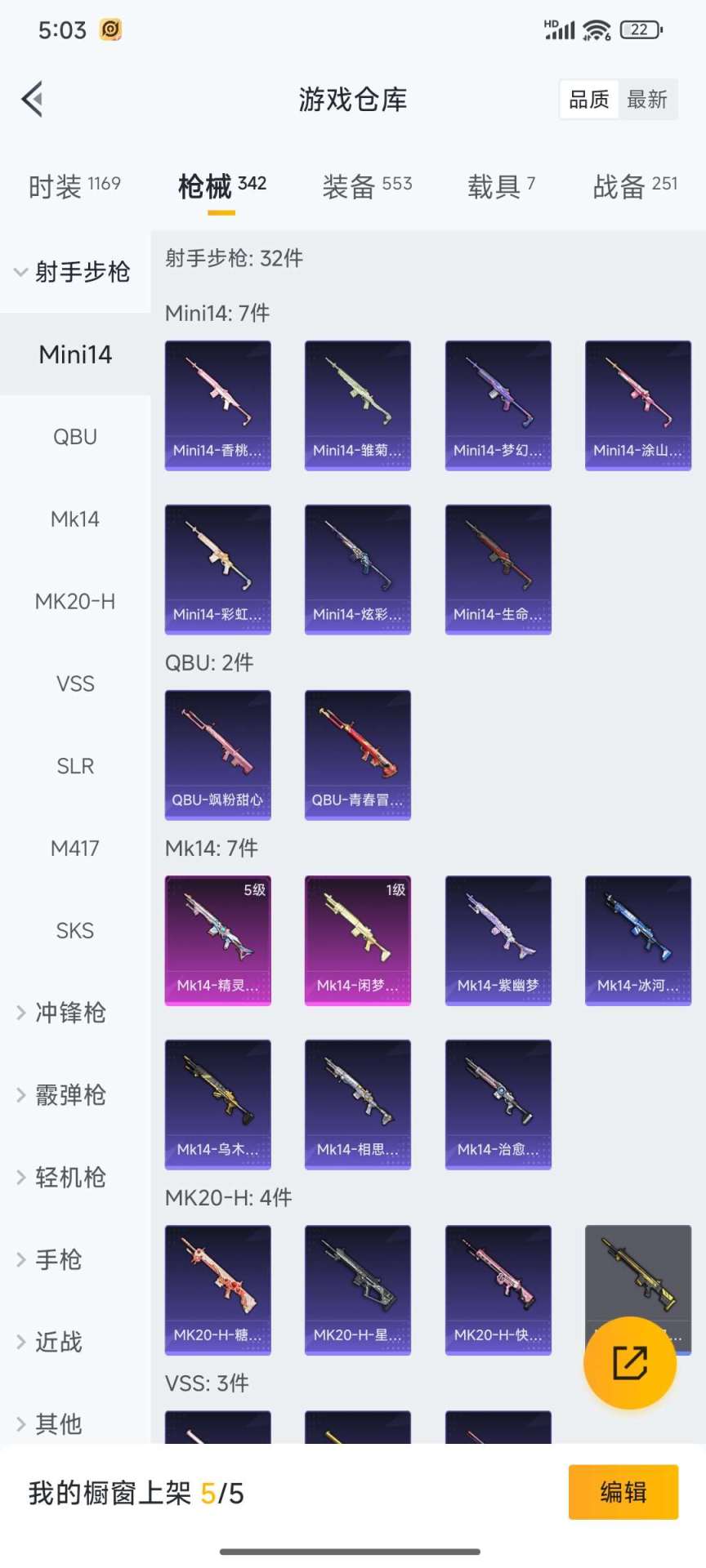
Task: Collapse the 射手步枪 category
Action: coord(74,272)
